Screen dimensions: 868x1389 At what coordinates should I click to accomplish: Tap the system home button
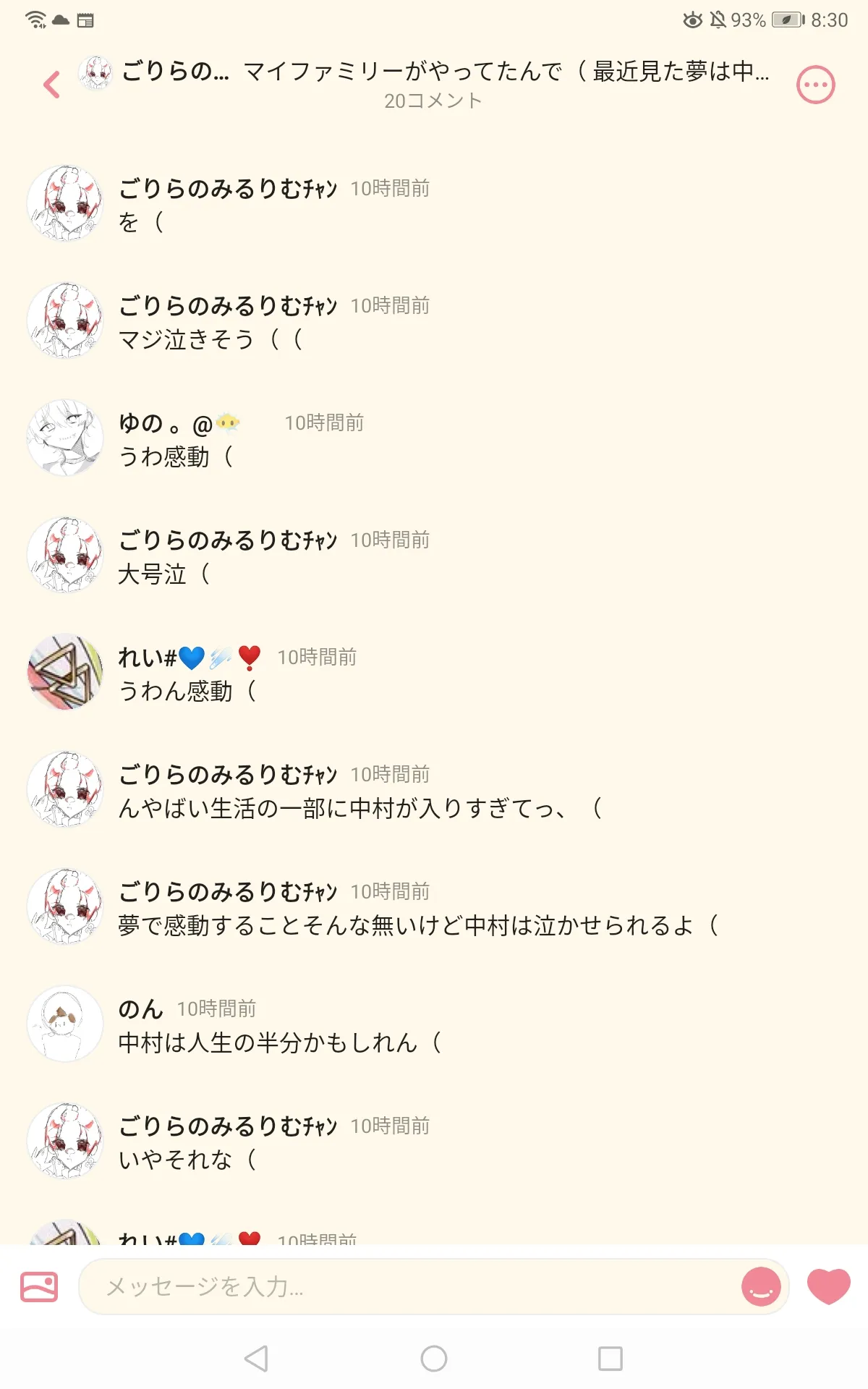pos(434,1359)
